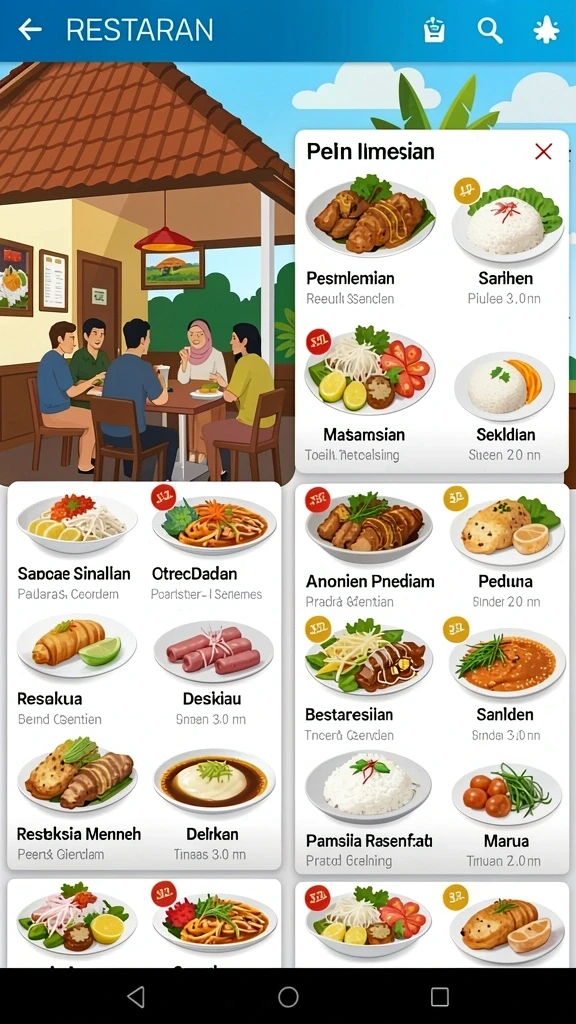Select the Sarlhen rice dish
Screen dimensions: 576x1024
click(506, 243)
